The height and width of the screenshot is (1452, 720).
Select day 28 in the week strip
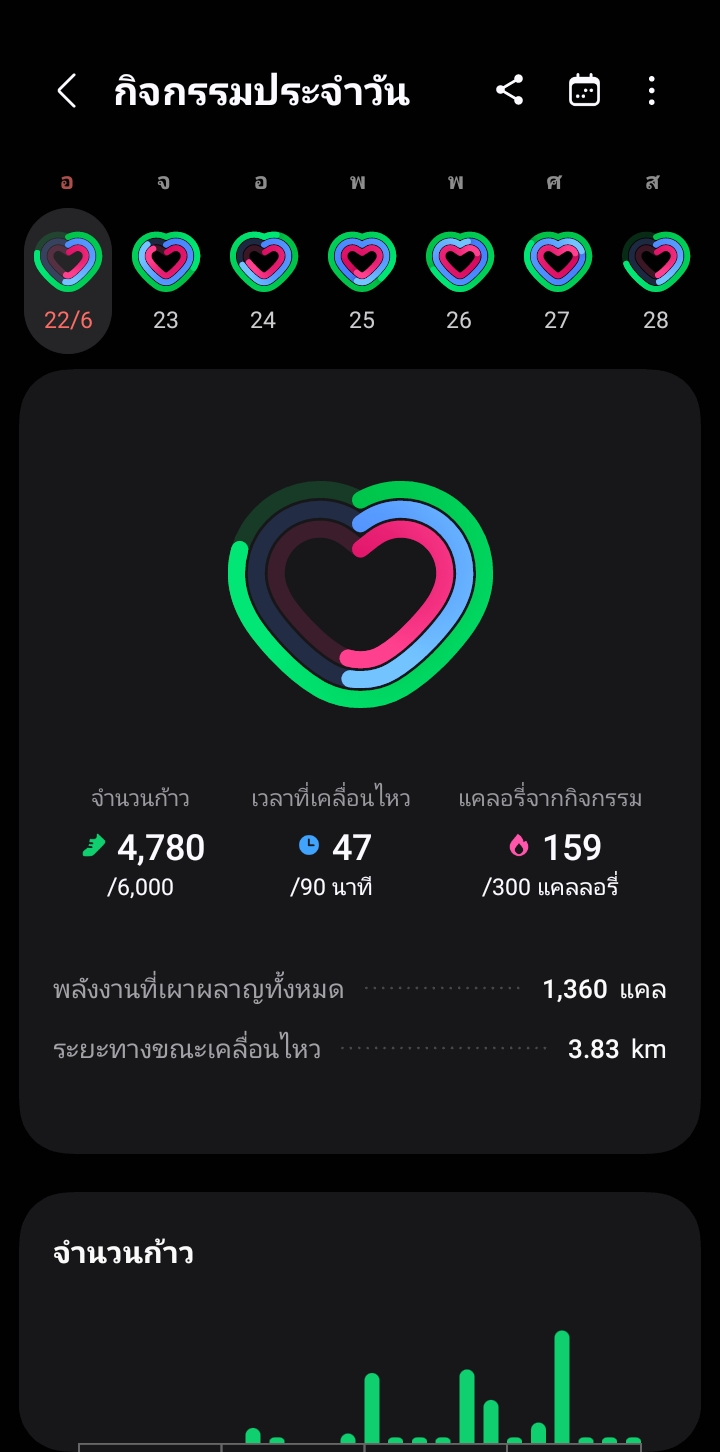(x=656, y=262)
